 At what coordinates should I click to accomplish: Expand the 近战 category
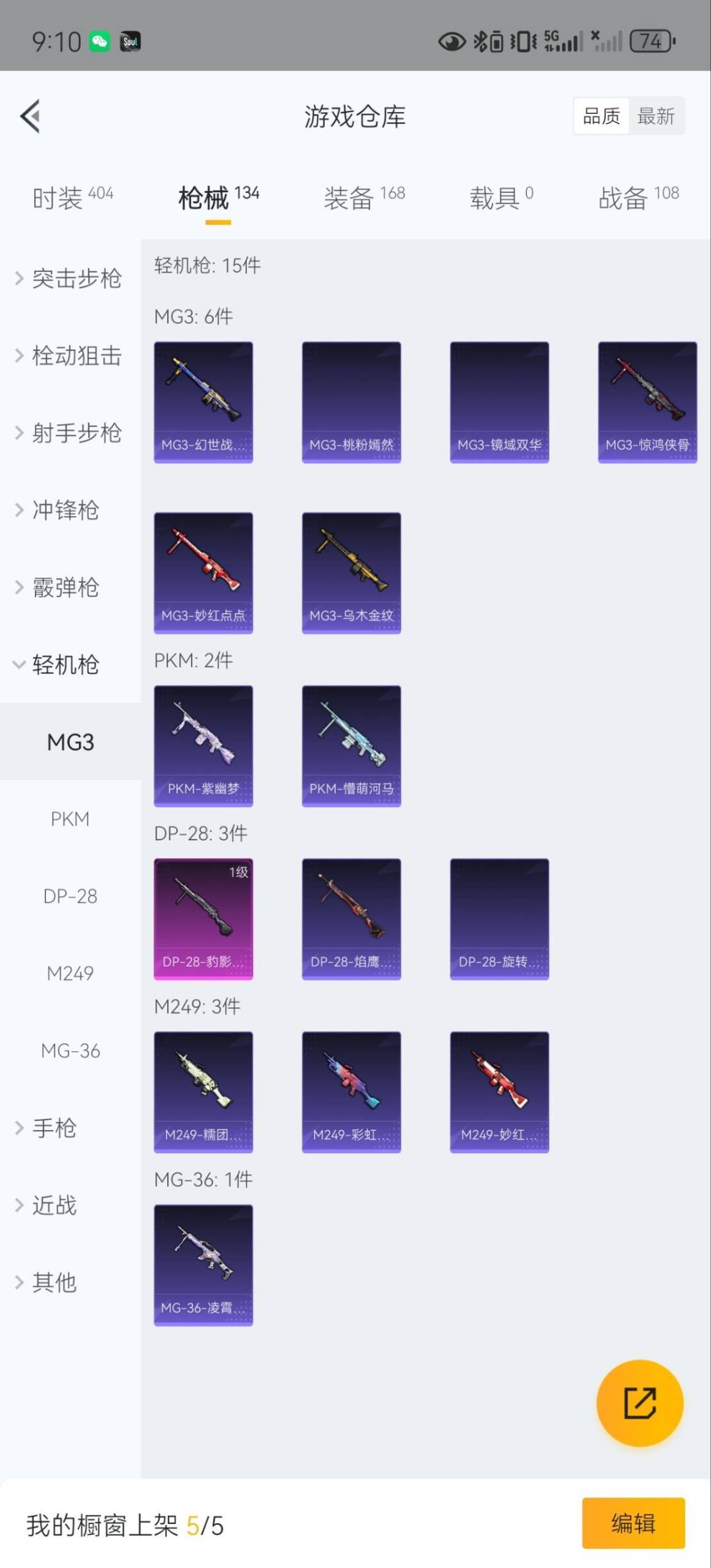click(55, 1204)
